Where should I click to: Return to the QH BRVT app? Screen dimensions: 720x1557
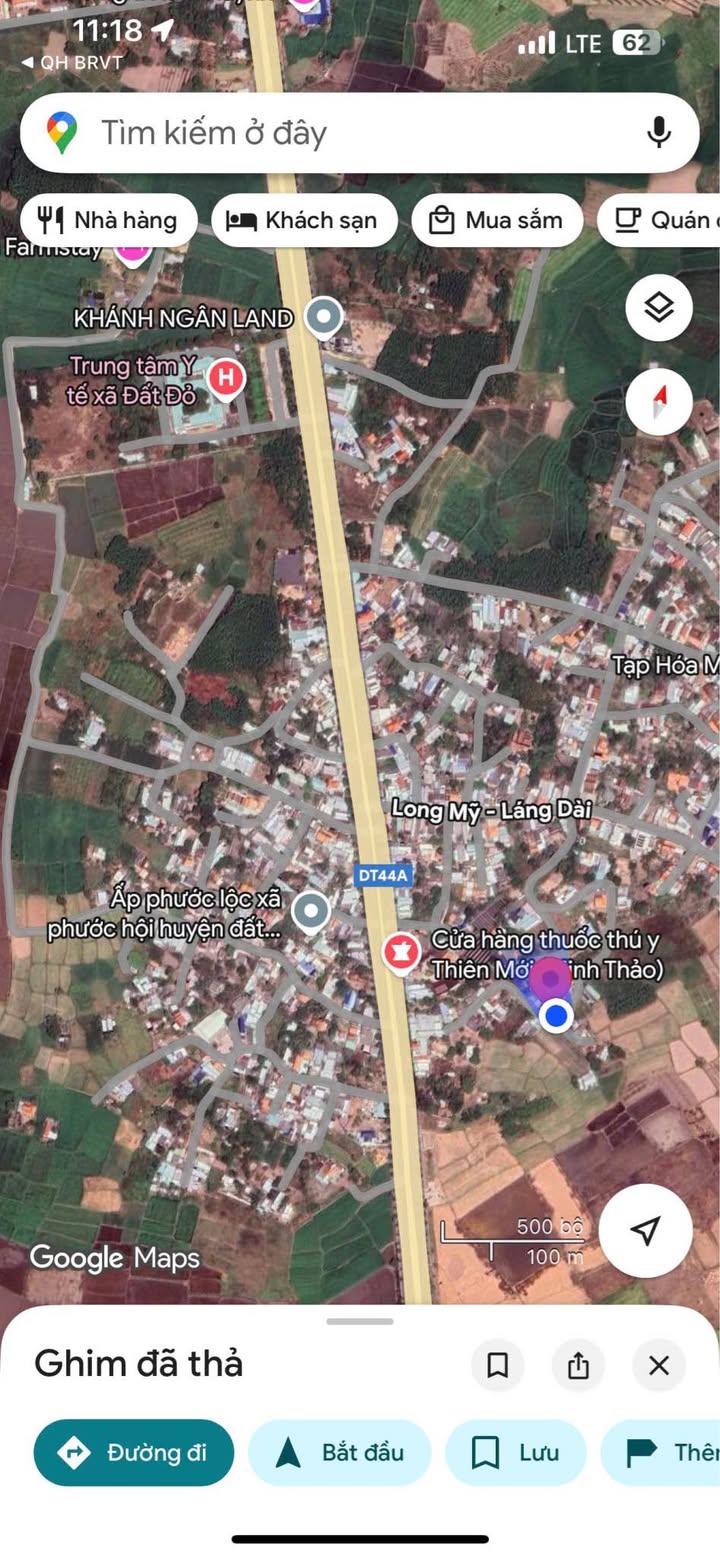point(72,62)
